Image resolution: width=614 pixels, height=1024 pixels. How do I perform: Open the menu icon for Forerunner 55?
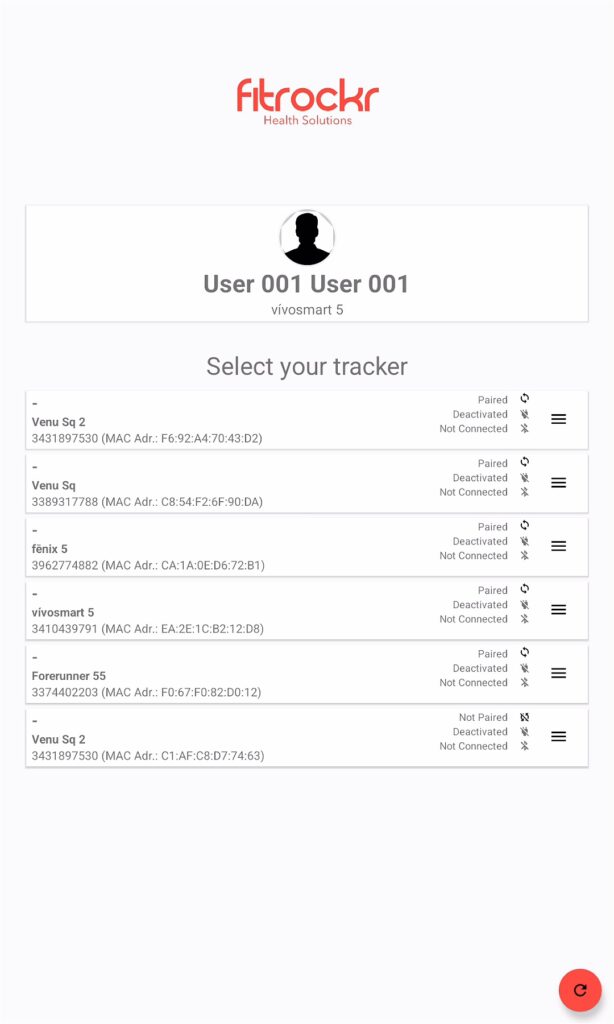tap(558, 673)
